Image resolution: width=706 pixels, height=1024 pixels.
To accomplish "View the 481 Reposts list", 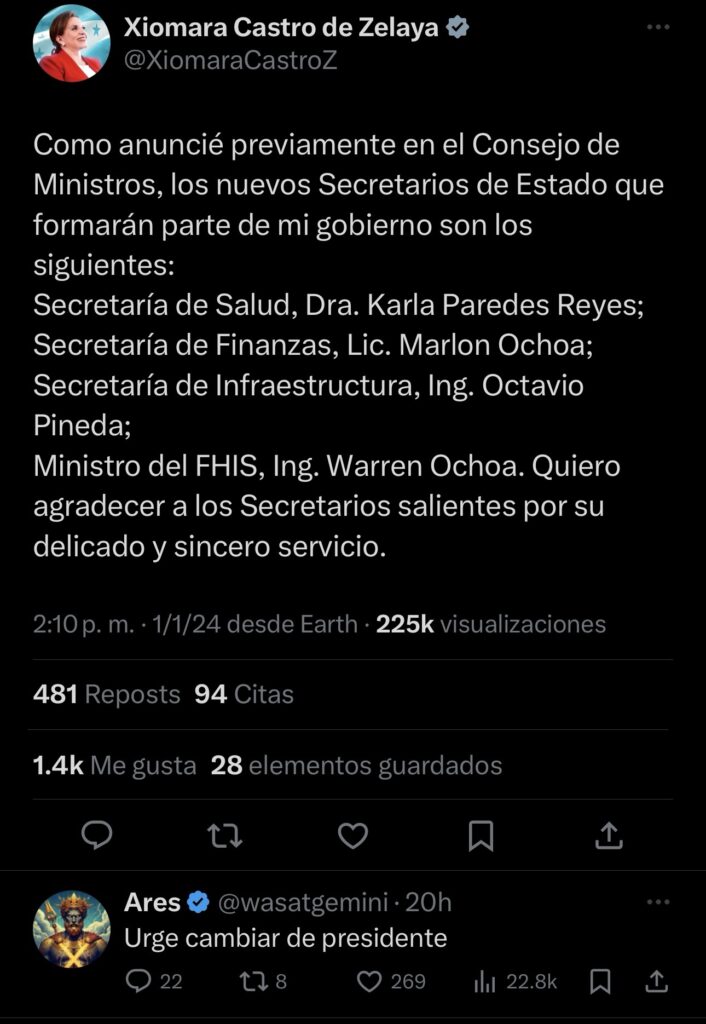I will click(107, 694).
